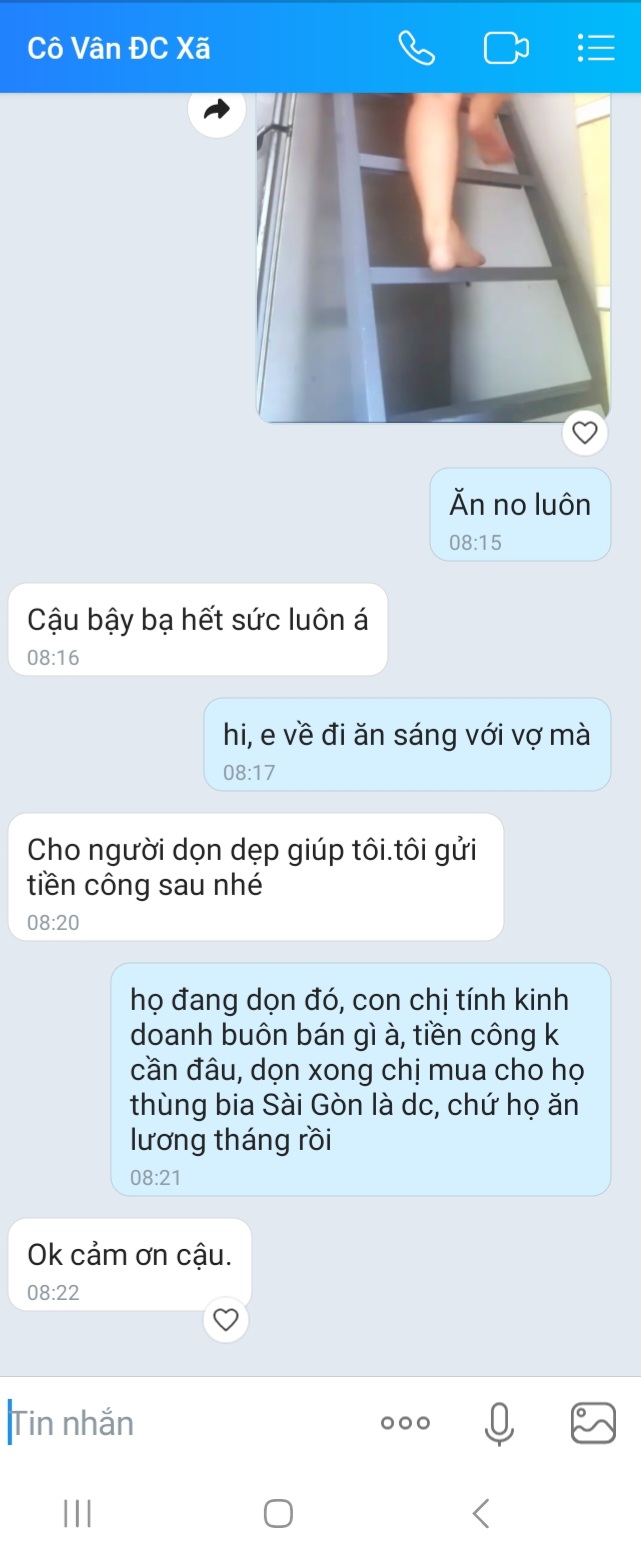The height and width of the screenshot is (1558, 641).
Task: Start a video call with Cô Vân
Action: tap(505, 48)
